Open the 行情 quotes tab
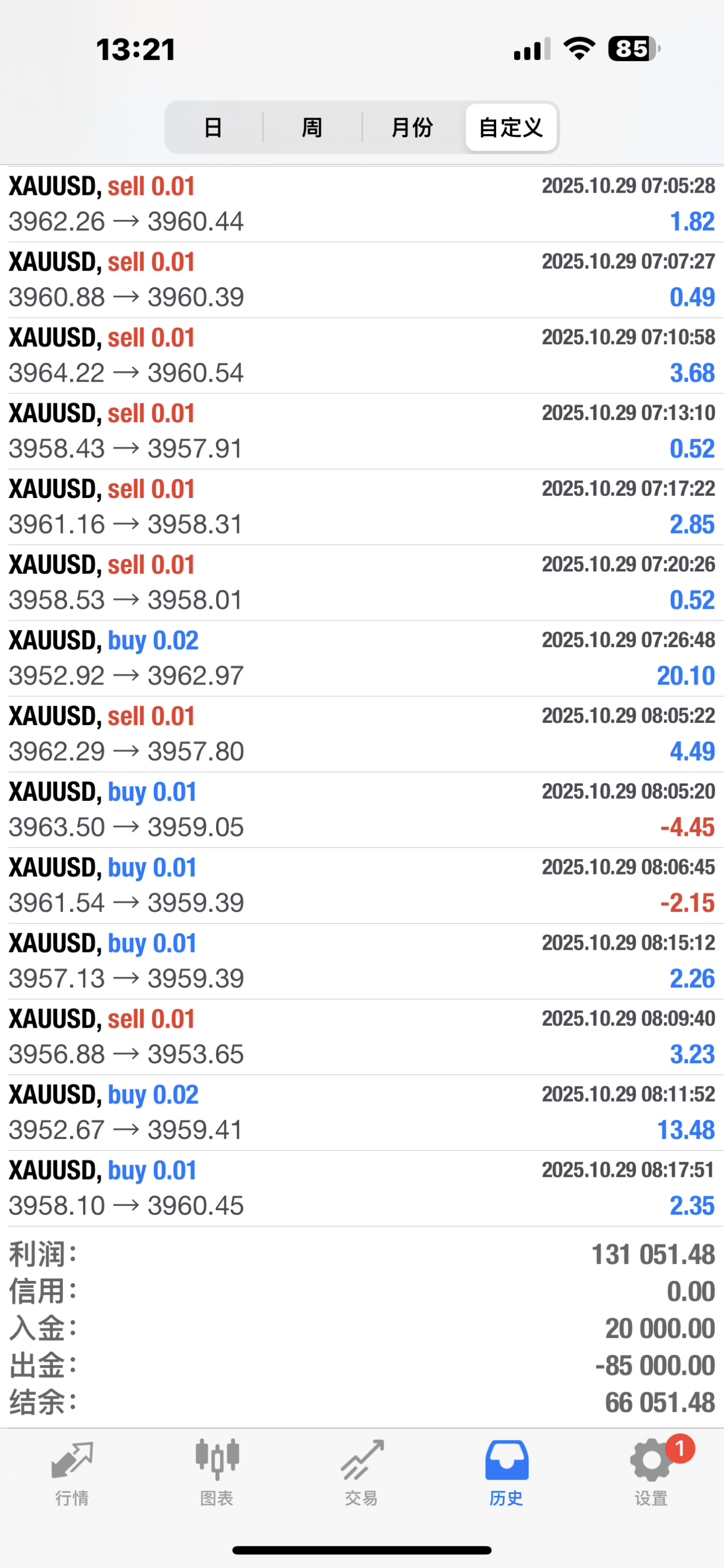The image size is (724, 1568). click(72, 1471)
